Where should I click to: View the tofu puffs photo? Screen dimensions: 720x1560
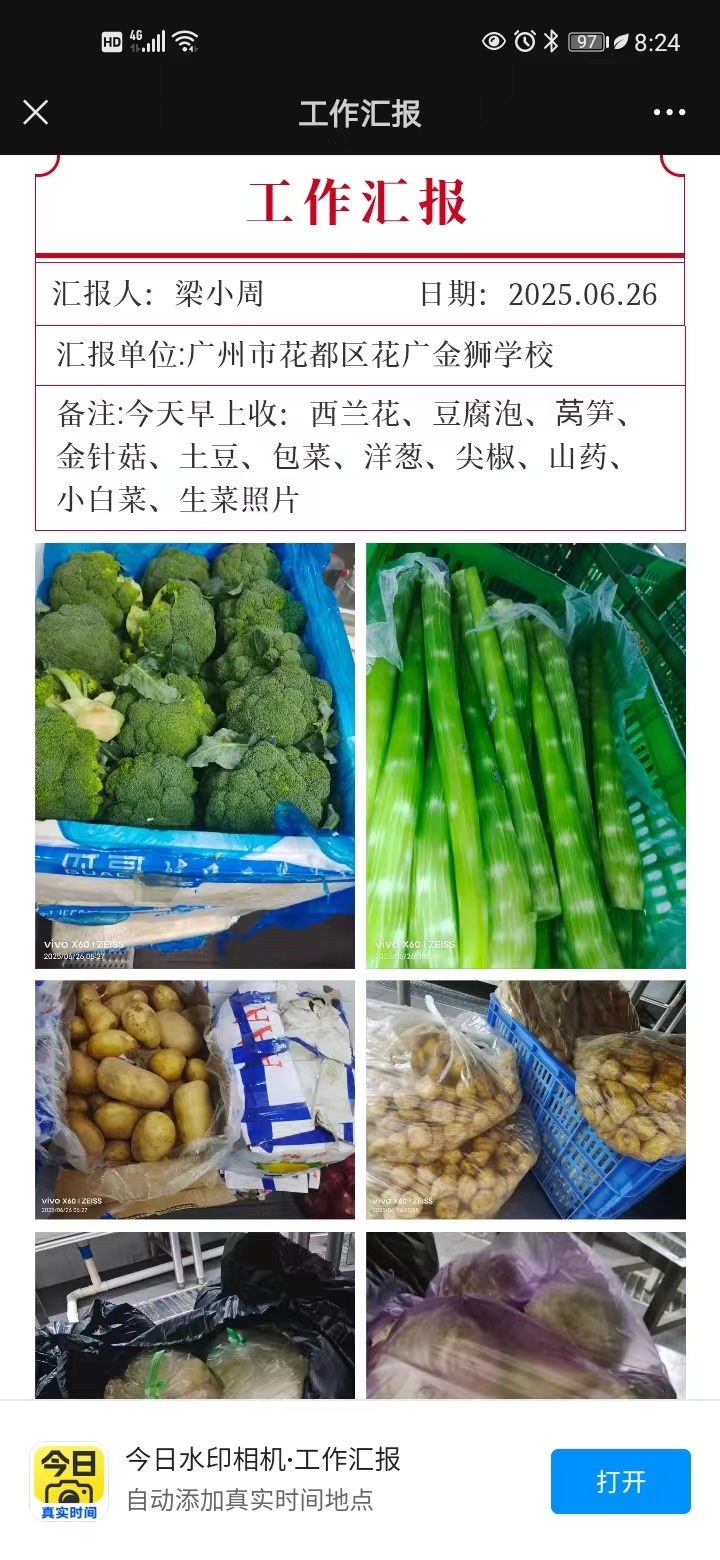pos(525,1099)
